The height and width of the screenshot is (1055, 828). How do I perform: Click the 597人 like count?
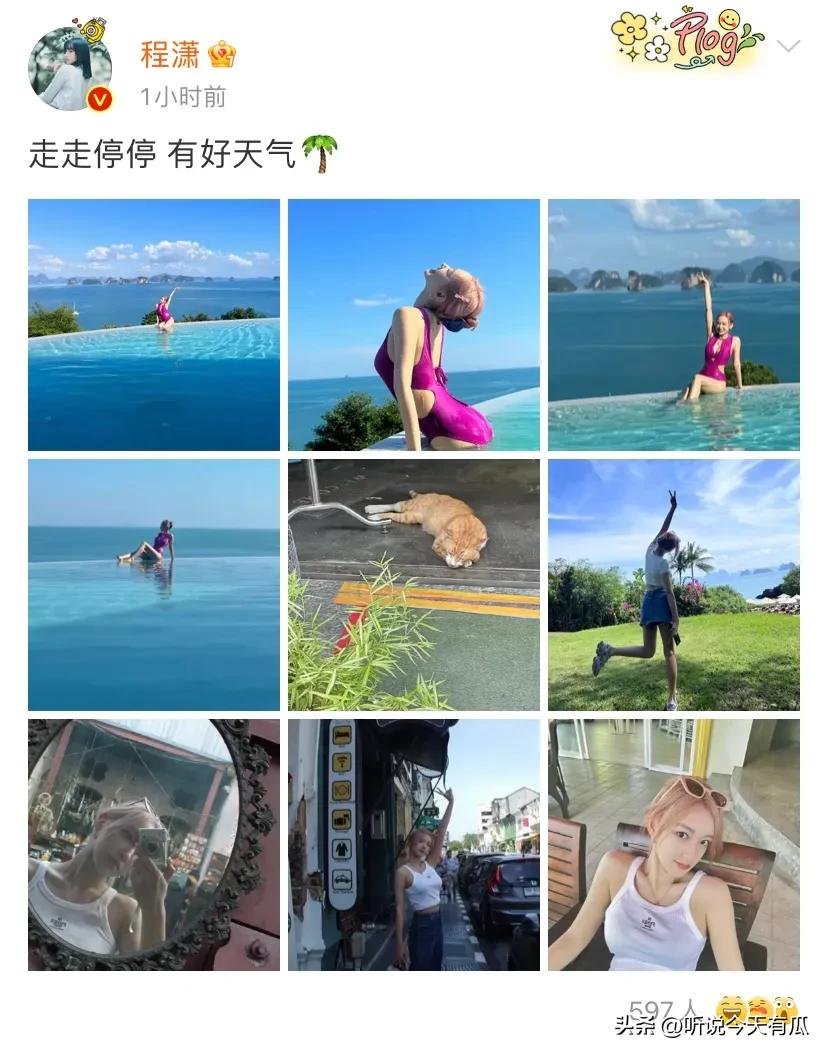pyautogui.click(x=662, y=1008)
